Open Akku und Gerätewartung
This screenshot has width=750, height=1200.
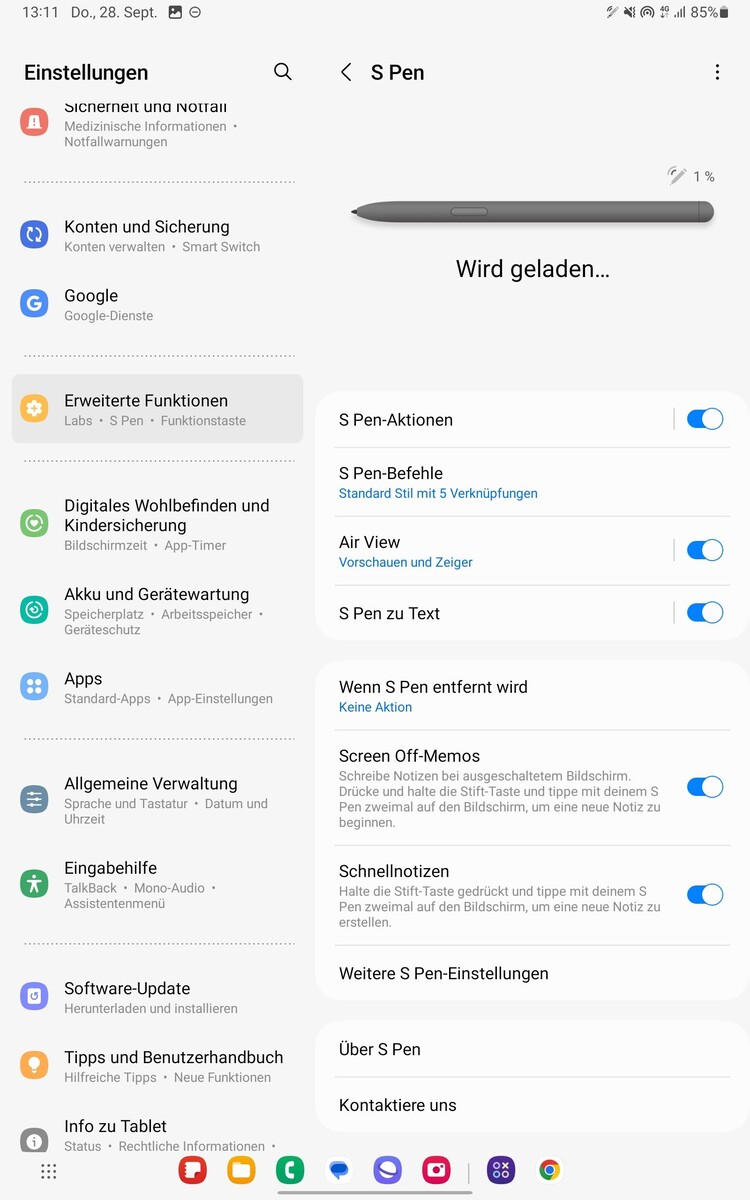pos(157,610)
